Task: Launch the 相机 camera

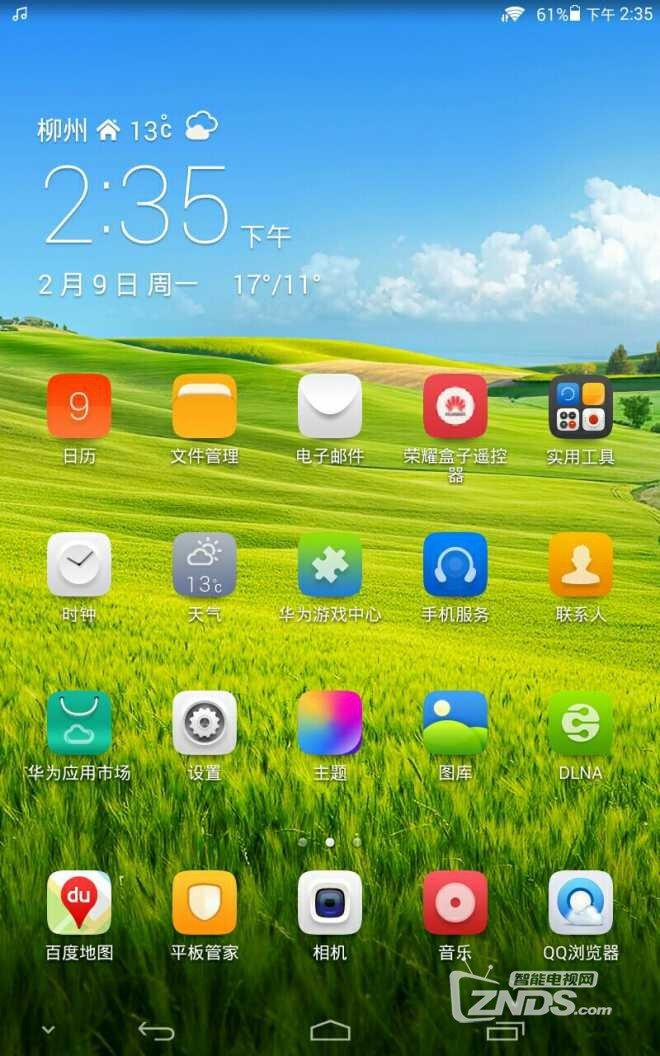Action: point(330,903)
